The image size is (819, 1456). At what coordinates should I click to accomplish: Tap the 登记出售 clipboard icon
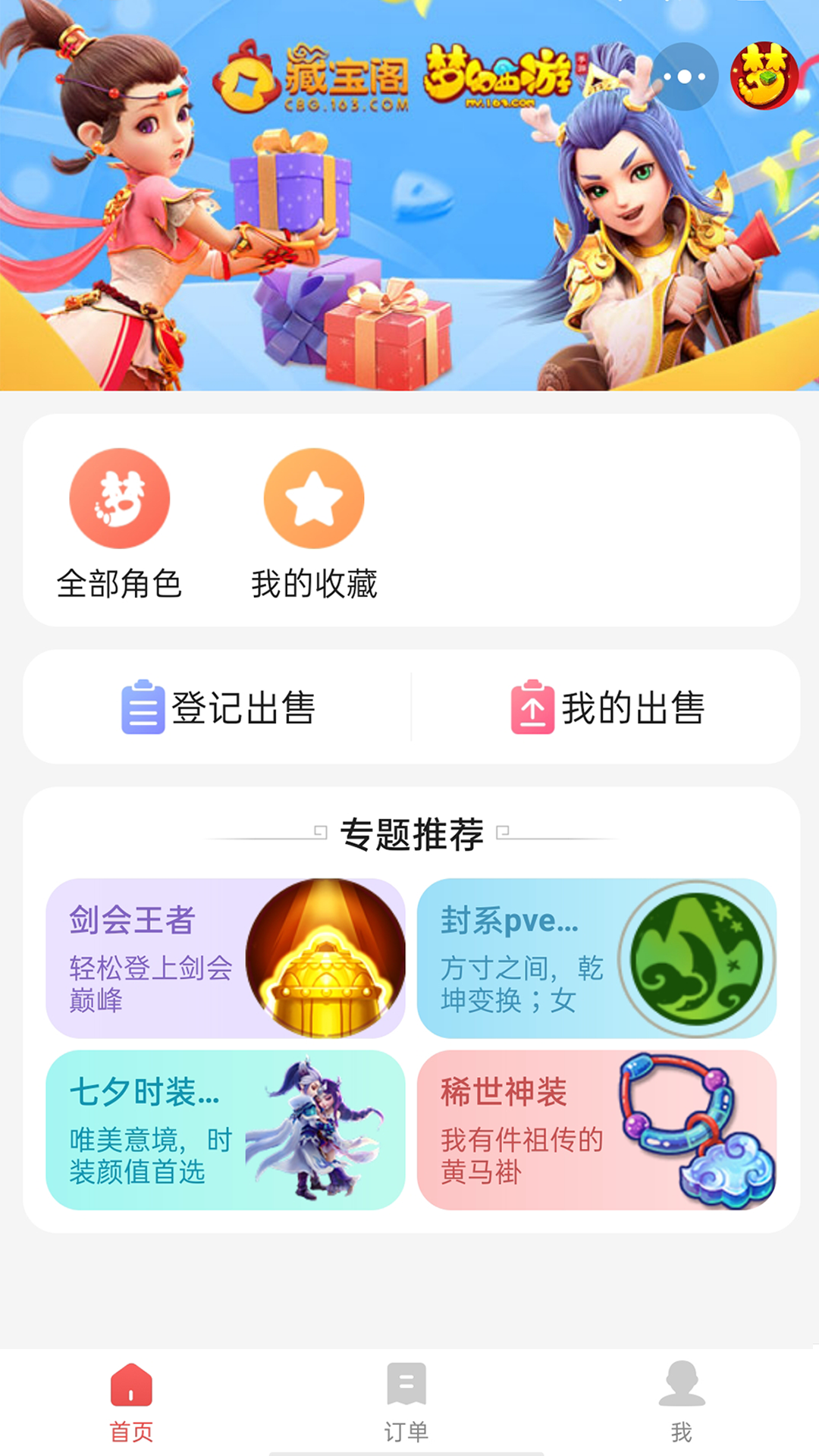(x=143, y=707)
